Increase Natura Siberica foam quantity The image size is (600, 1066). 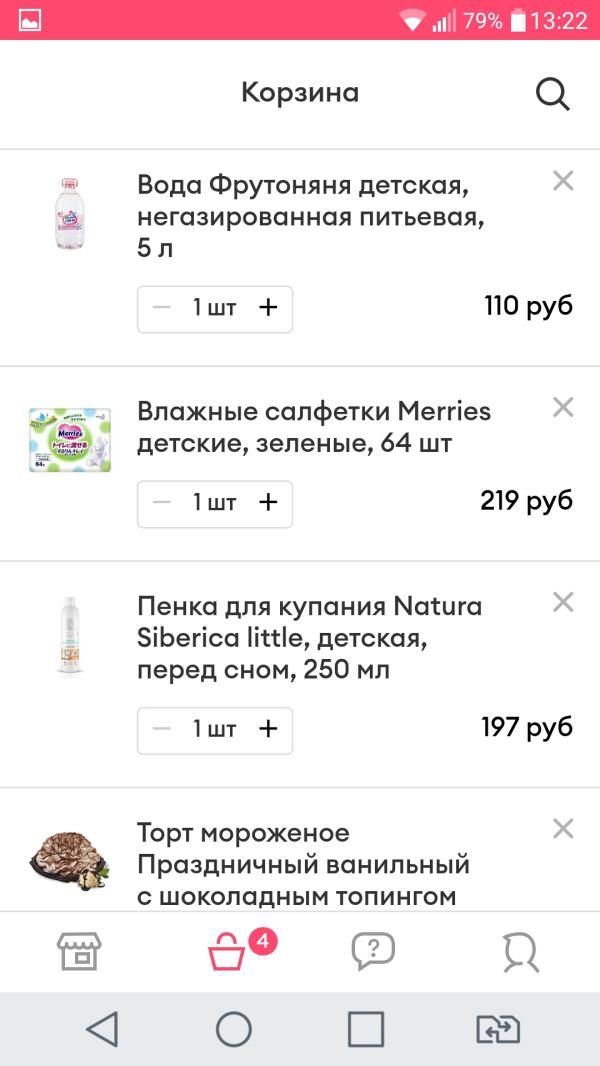268,729
